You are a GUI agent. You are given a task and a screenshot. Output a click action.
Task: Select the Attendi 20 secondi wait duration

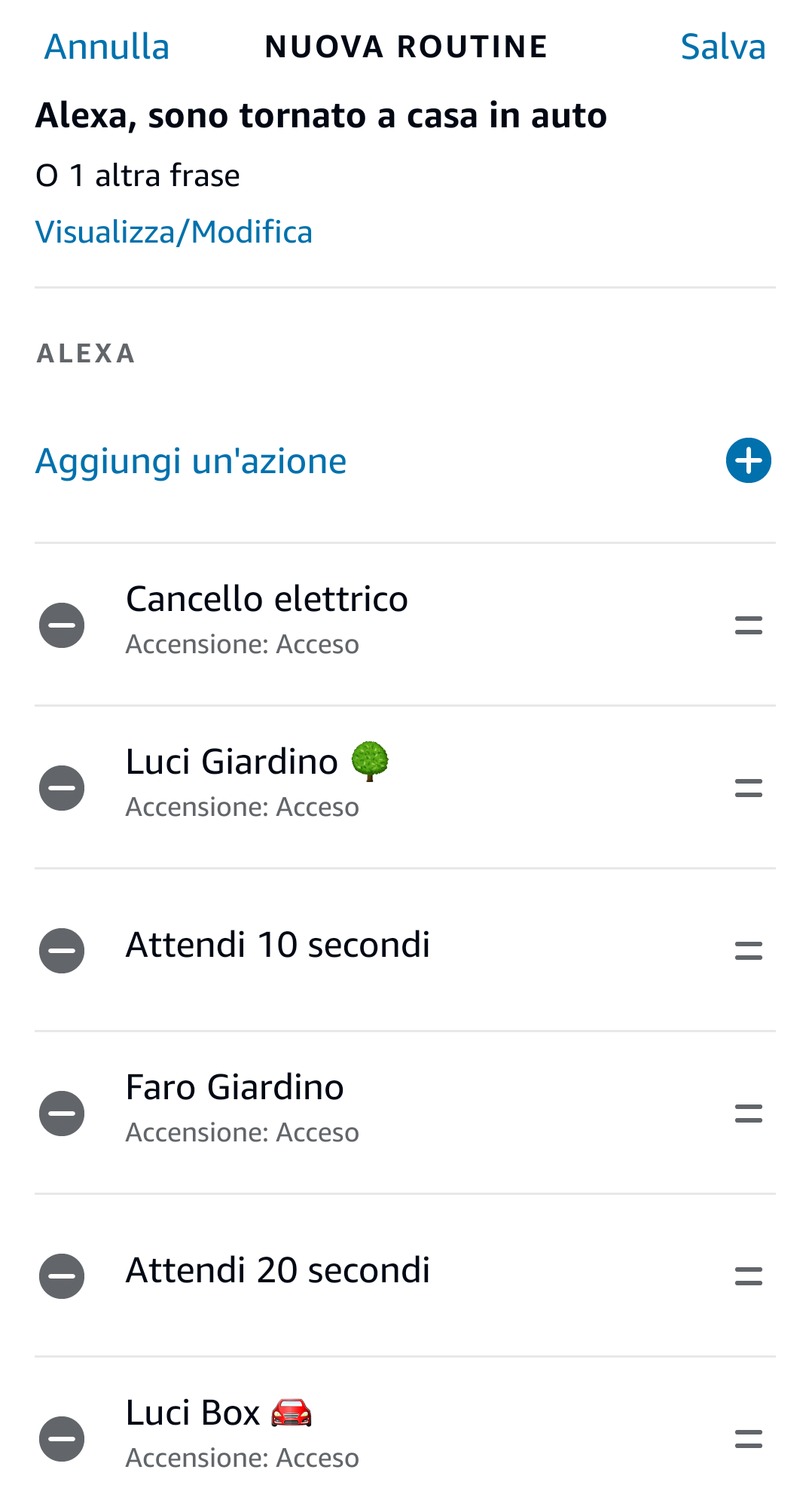tap(278, 1269)
